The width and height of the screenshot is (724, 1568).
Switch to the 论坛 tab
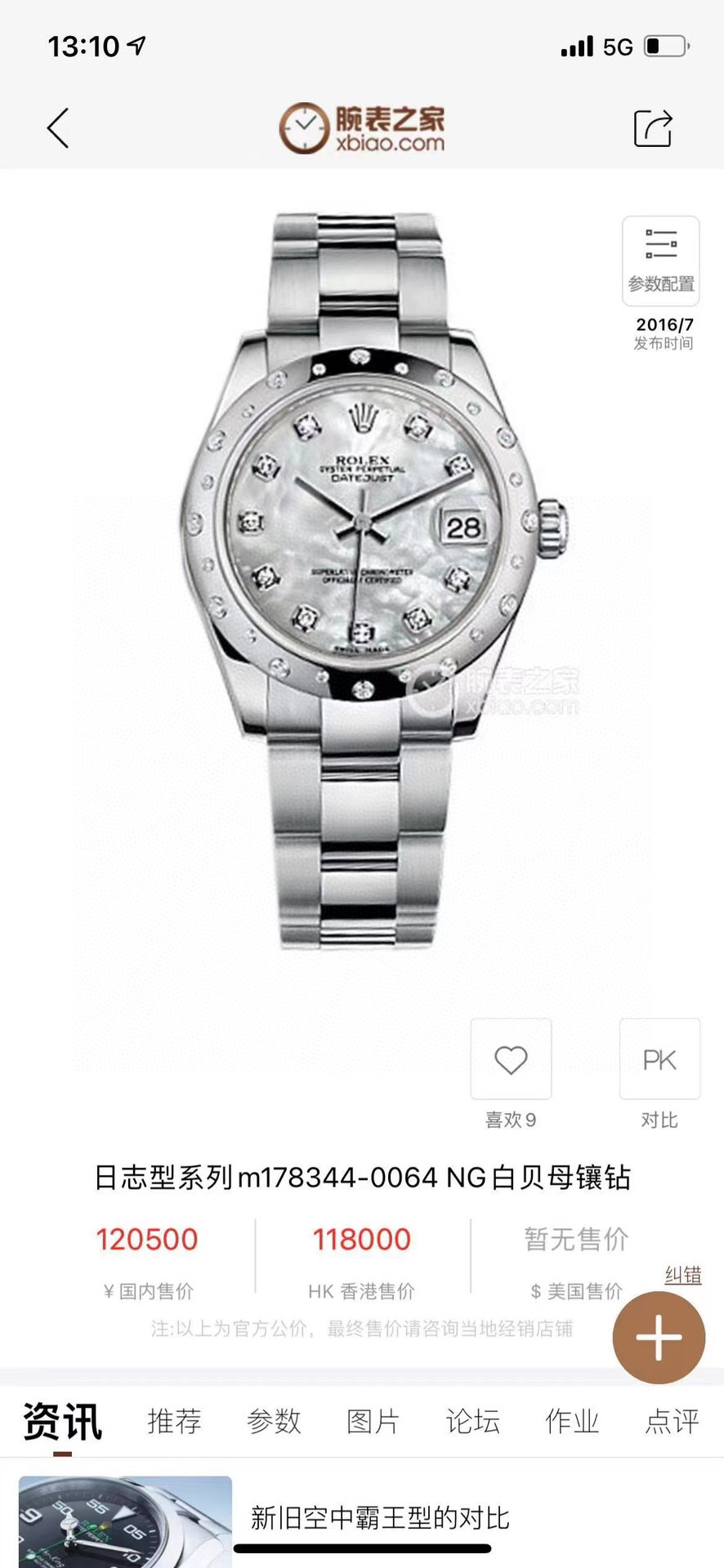pos(472,1421)
